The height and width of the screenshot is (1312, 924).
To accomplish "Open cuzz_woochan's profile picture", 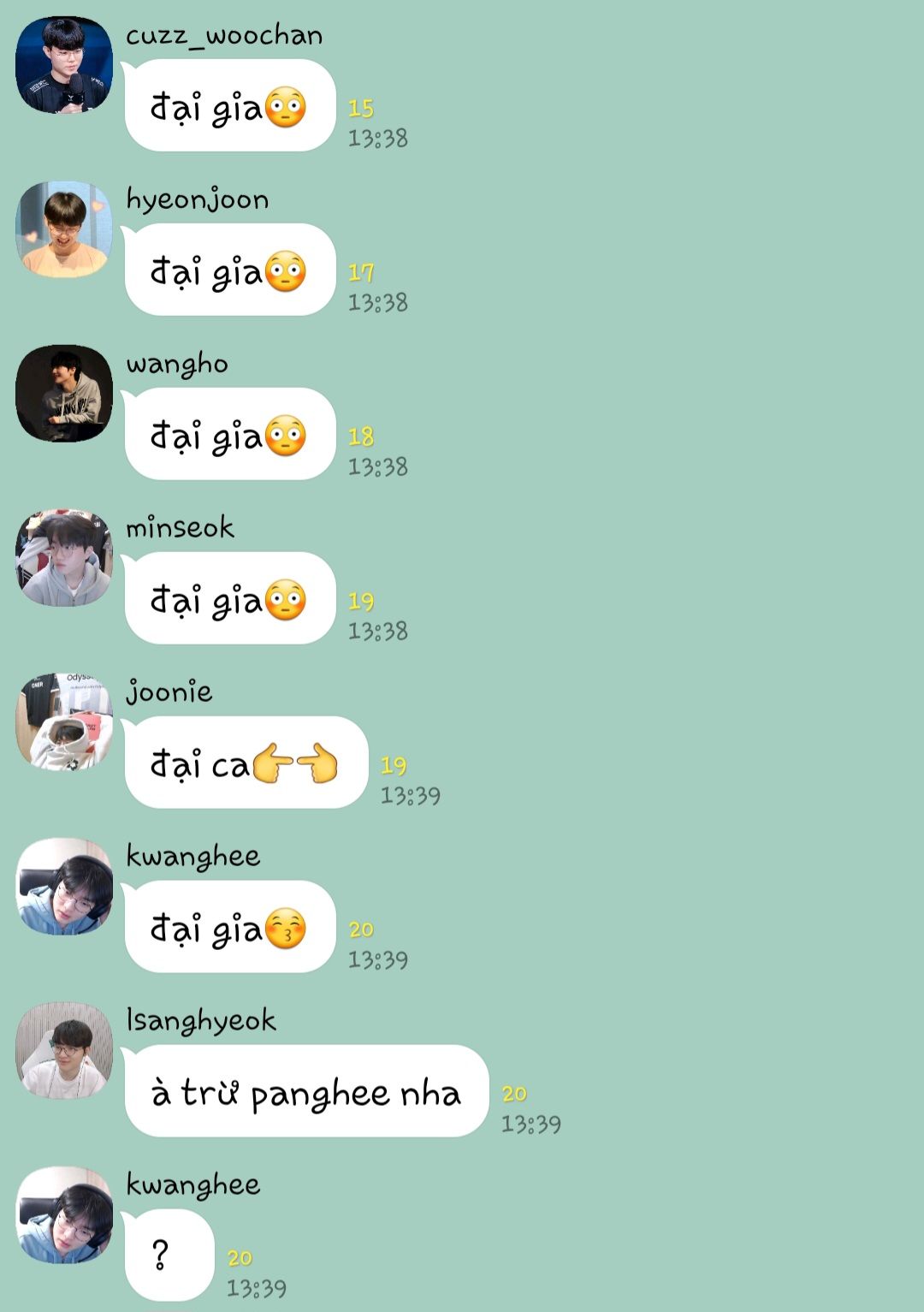I will 64,65.
